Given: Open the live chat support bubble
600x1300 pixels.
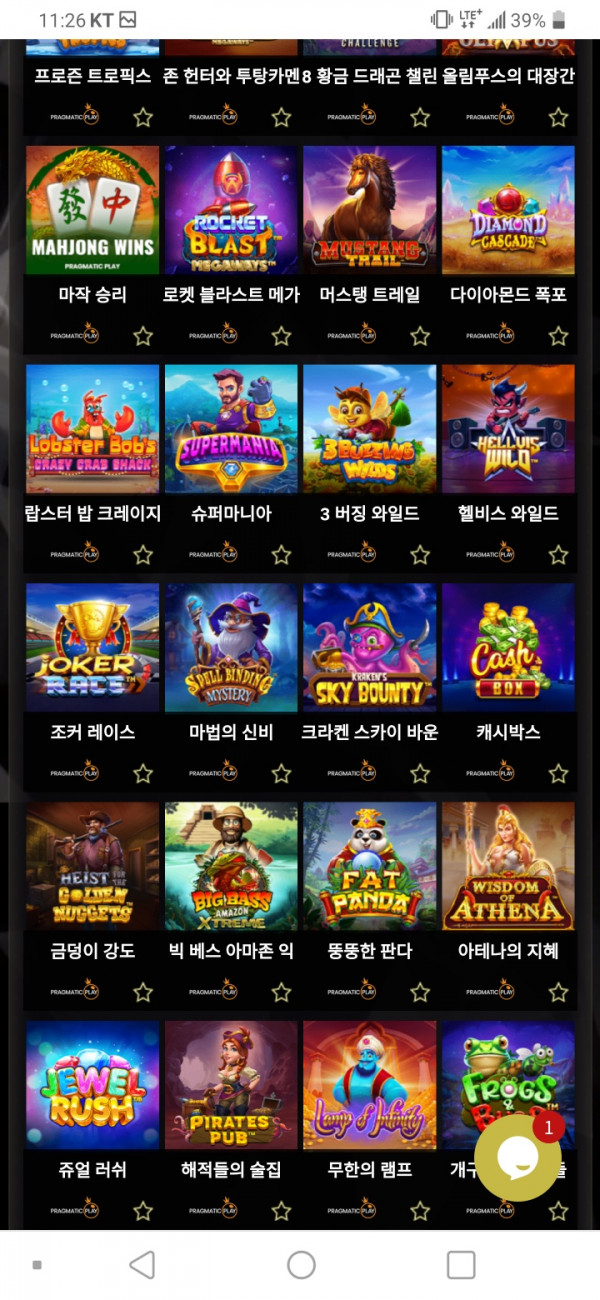Looking at the screenshot, I should point(518,1157).
